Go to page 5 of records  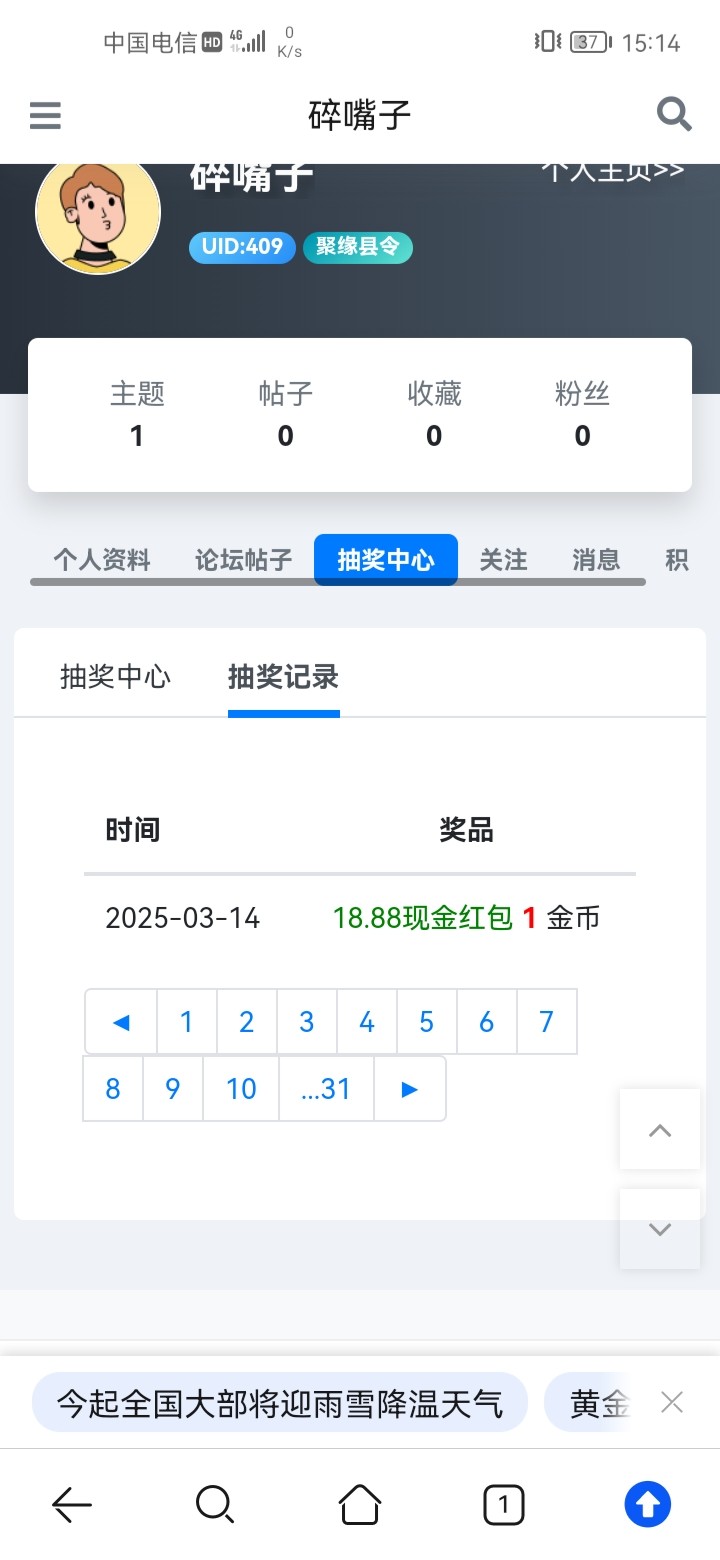pos(427,1022)
